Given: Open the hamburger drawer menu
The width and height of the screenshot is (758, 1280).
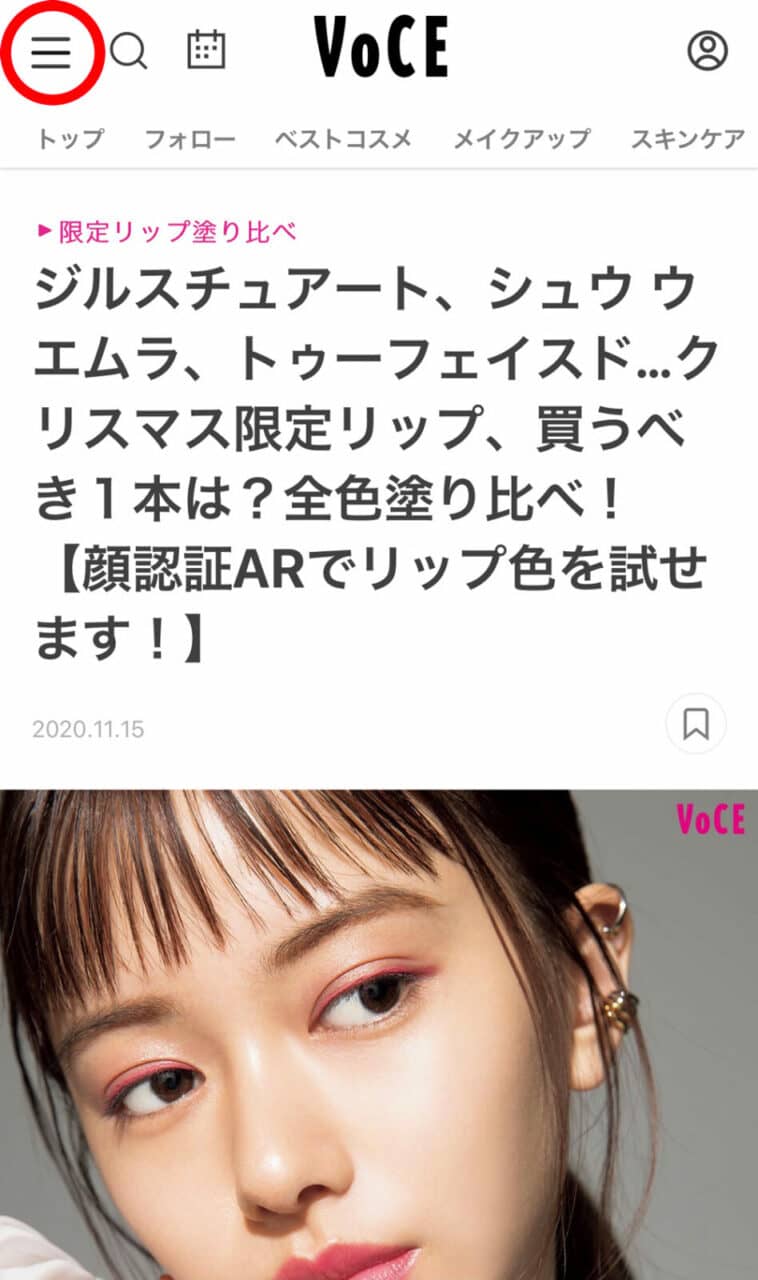Looking at the screenshot, I should (x=51, y=50).
